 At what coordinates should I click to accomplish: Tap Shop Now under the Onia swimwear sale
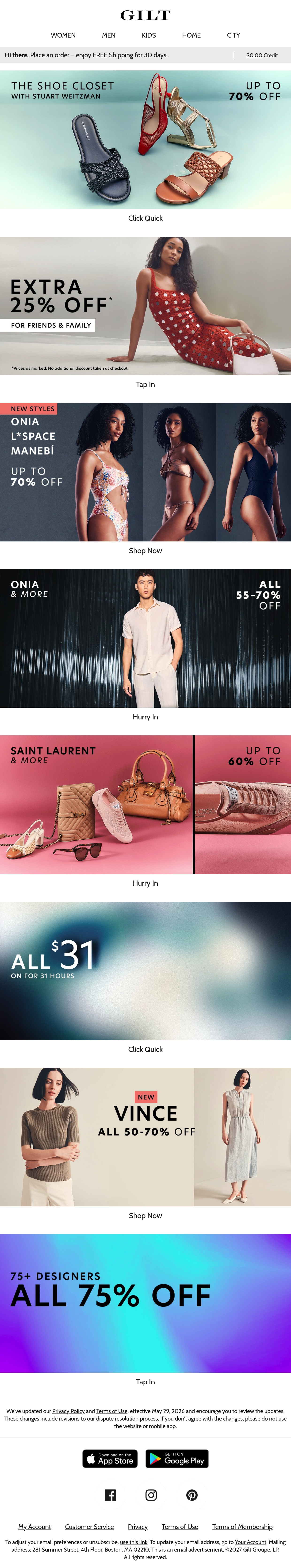(145, 551)
